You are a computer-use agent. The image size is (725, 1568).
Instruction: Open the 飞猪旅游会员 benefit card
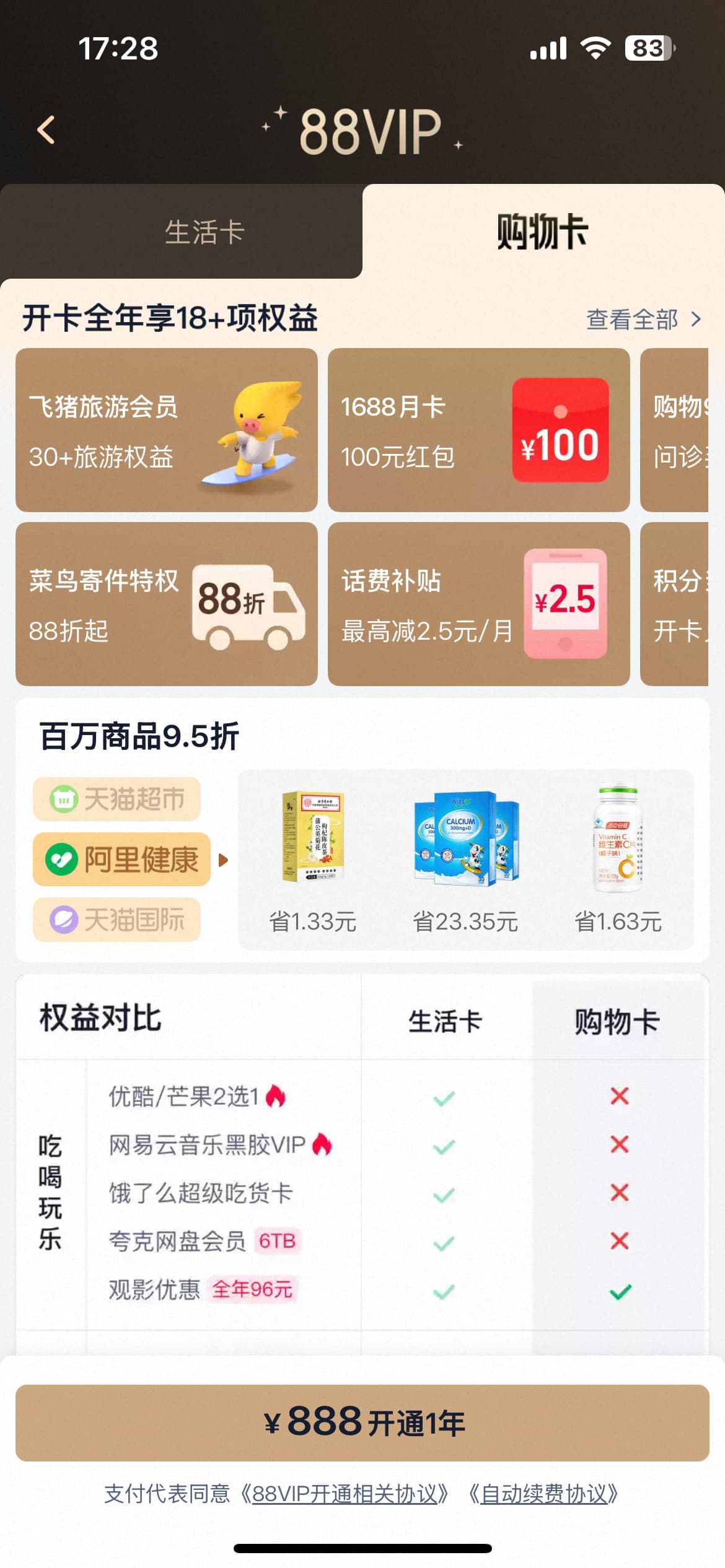(166, 430)
